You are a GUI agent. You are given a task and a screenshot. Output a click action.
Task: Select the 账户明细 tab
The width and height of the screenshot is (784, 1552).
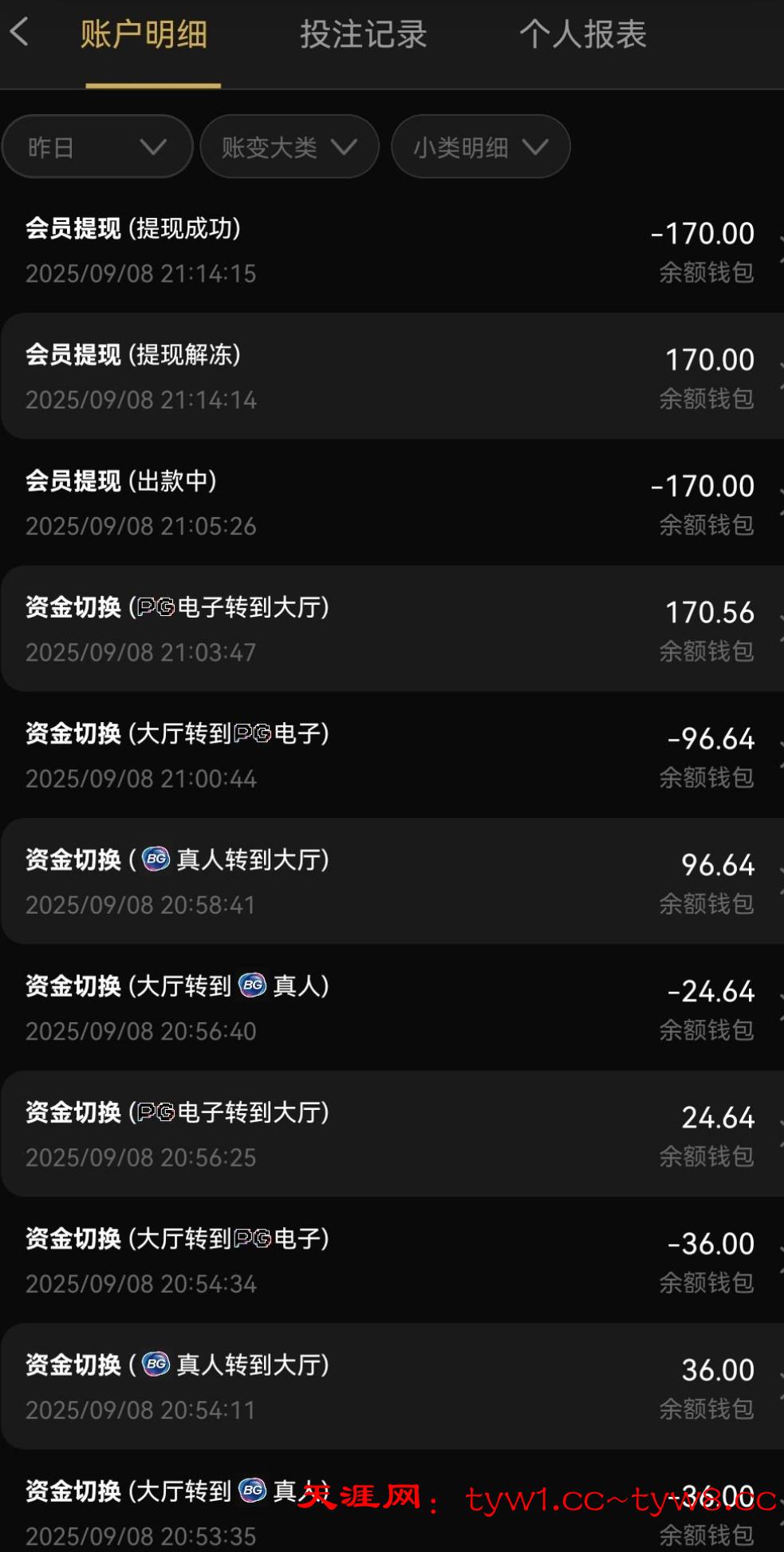[144, 34]
